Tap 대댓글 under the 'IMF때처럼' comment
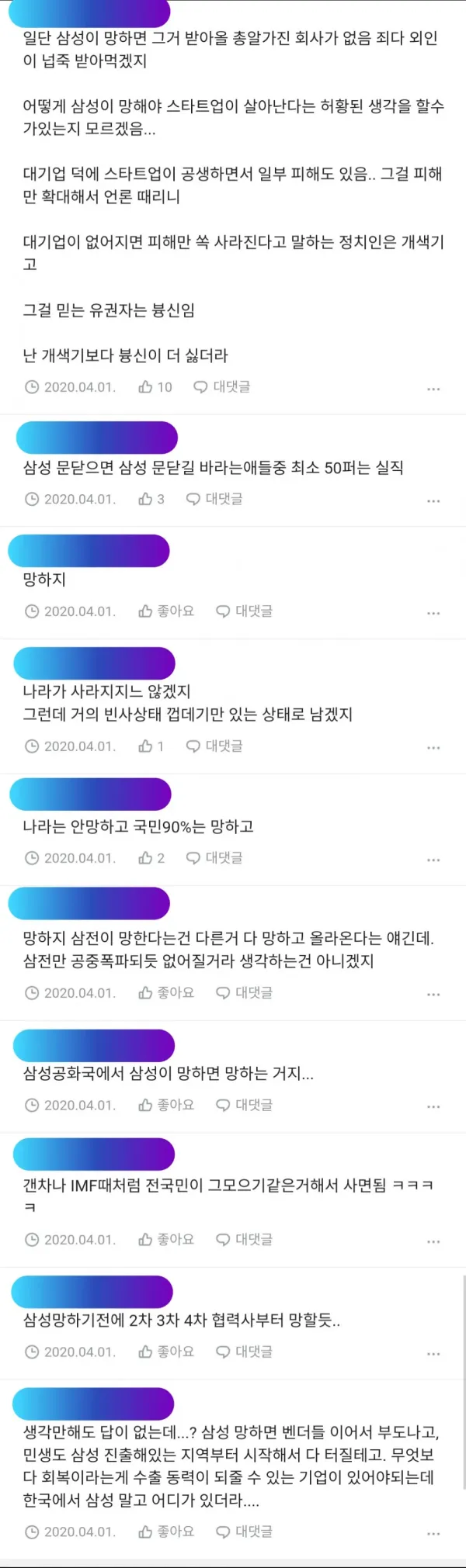Viewport: 466px width, 1568px height. [244, 1240]
